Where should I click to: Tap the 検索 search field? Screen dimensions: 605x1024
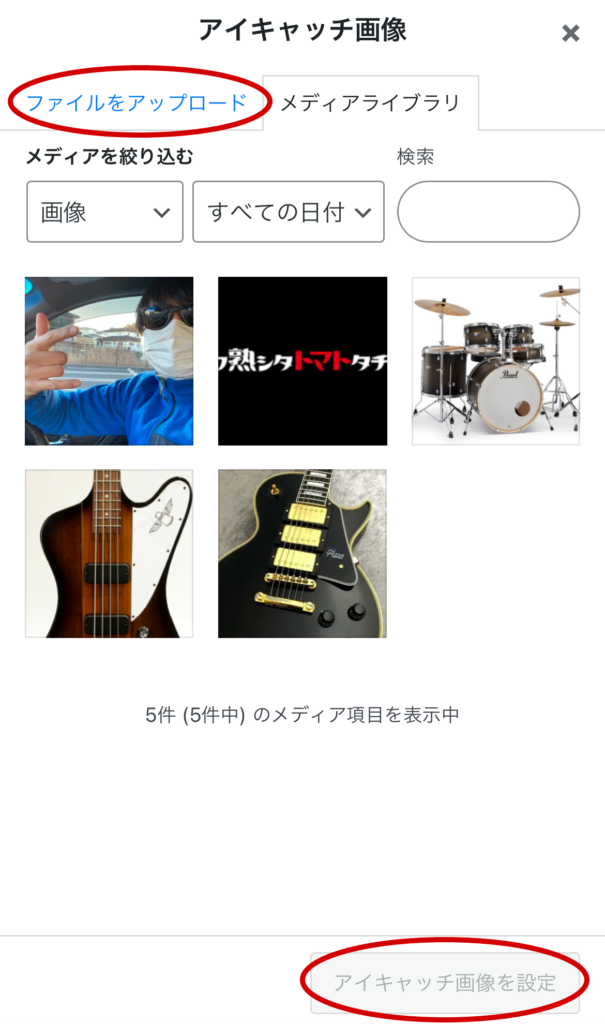[x=488, y=212]
